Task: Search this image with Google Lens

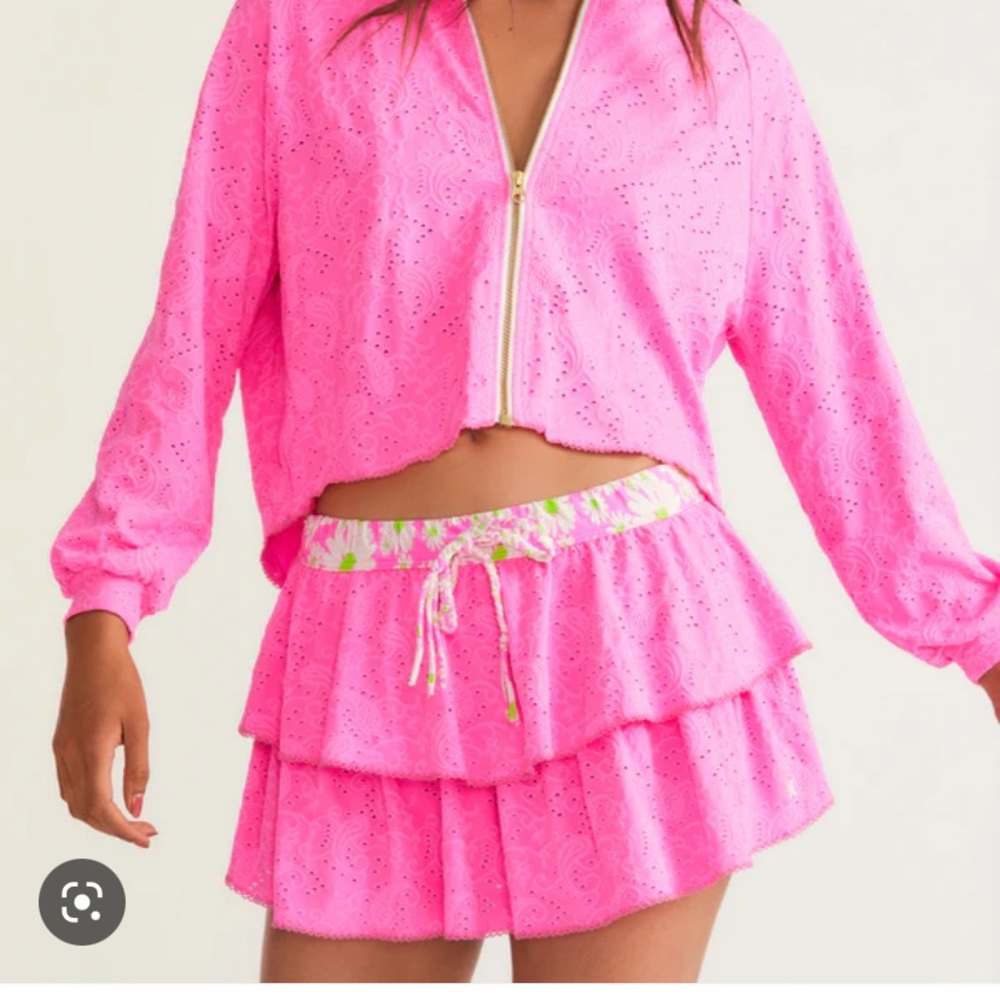Action: point(82,902)
